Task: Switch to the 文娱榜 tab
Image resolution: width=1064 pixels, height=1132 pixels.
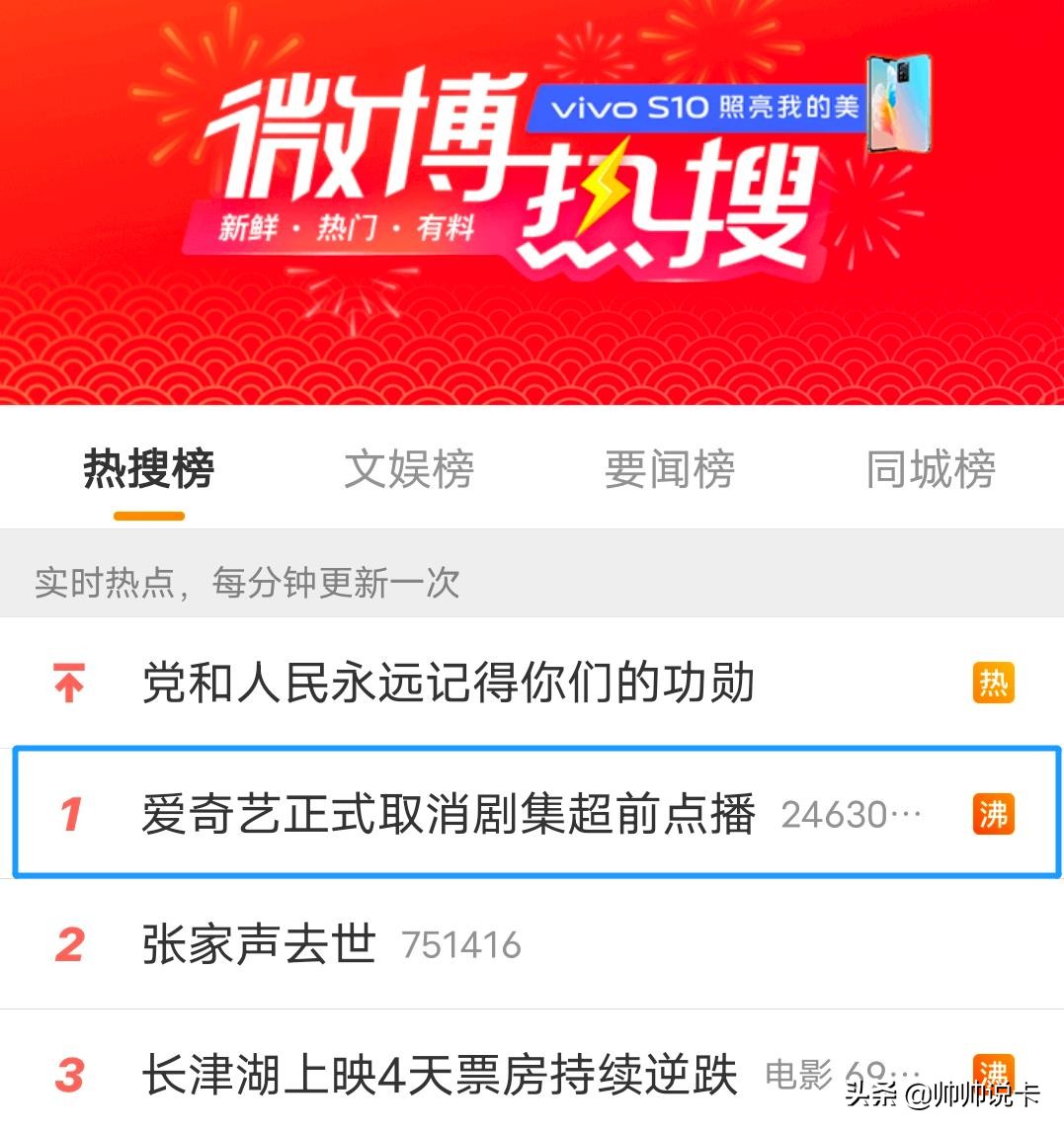Action: [x=409, y=471]
